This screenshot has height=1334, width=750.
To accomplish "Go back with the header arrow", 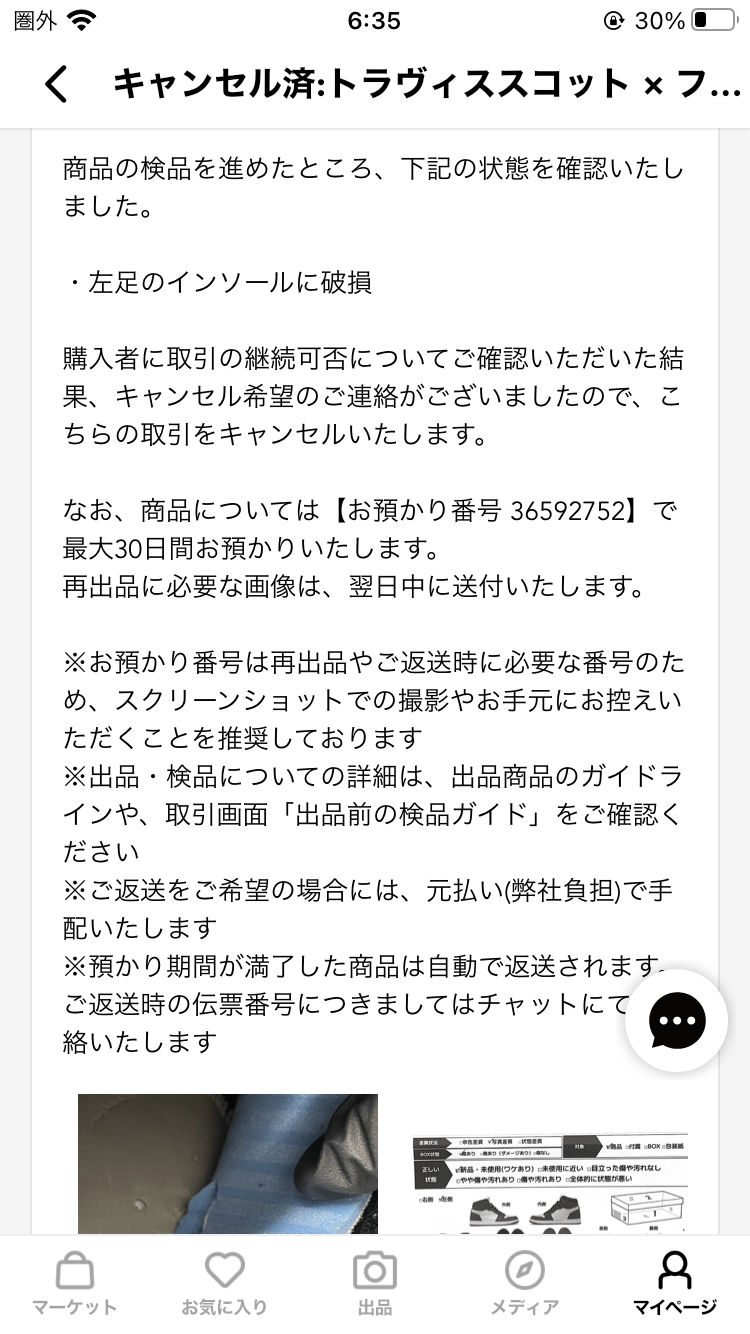I will (57, 84).
